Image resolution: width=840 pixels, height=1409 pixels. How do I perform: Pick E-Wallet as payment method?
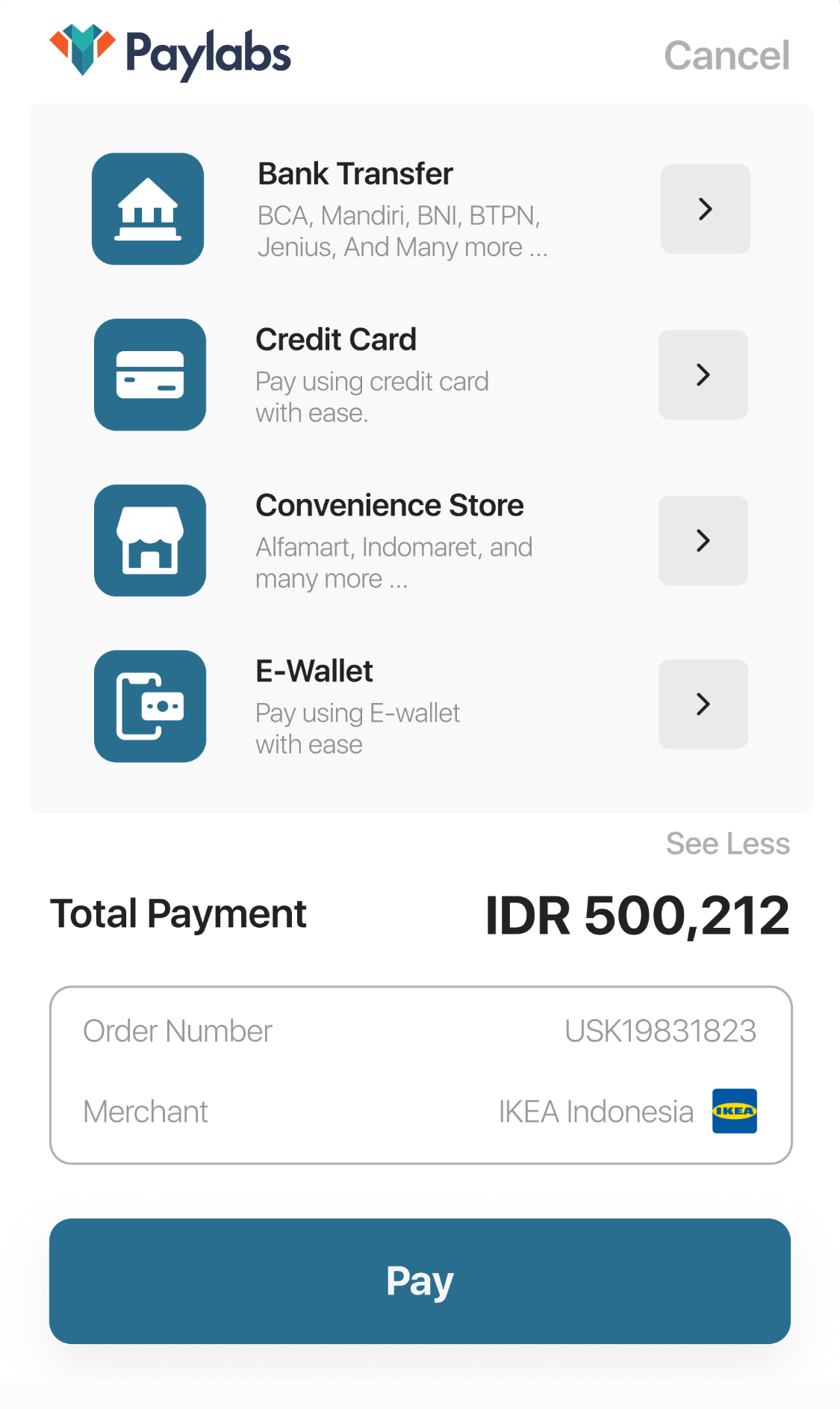coord(420,706)
